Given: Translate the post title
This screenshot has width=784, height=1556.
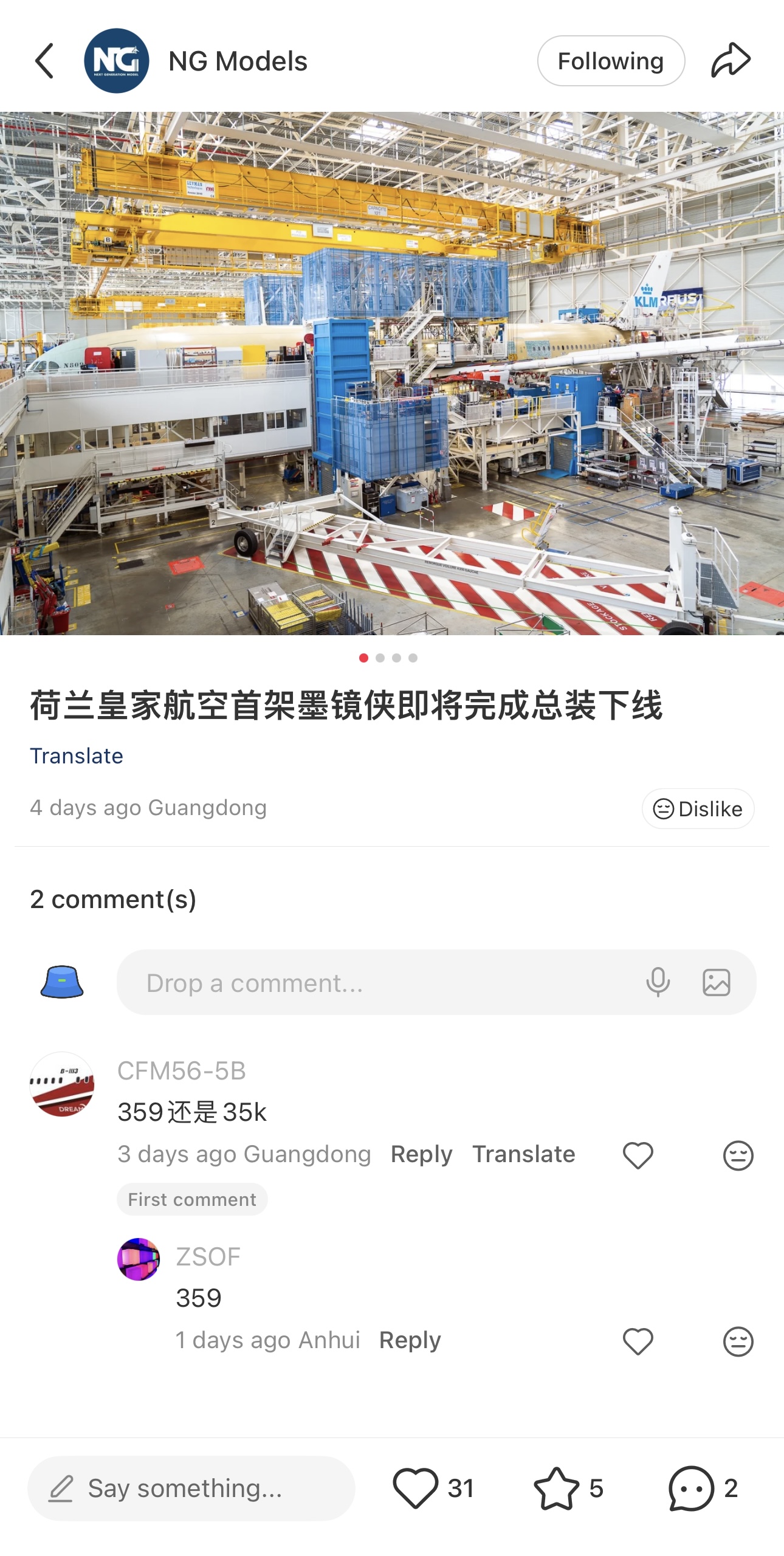Looking at the screenshot, I should pyautogui.click(x=77, y=756).
